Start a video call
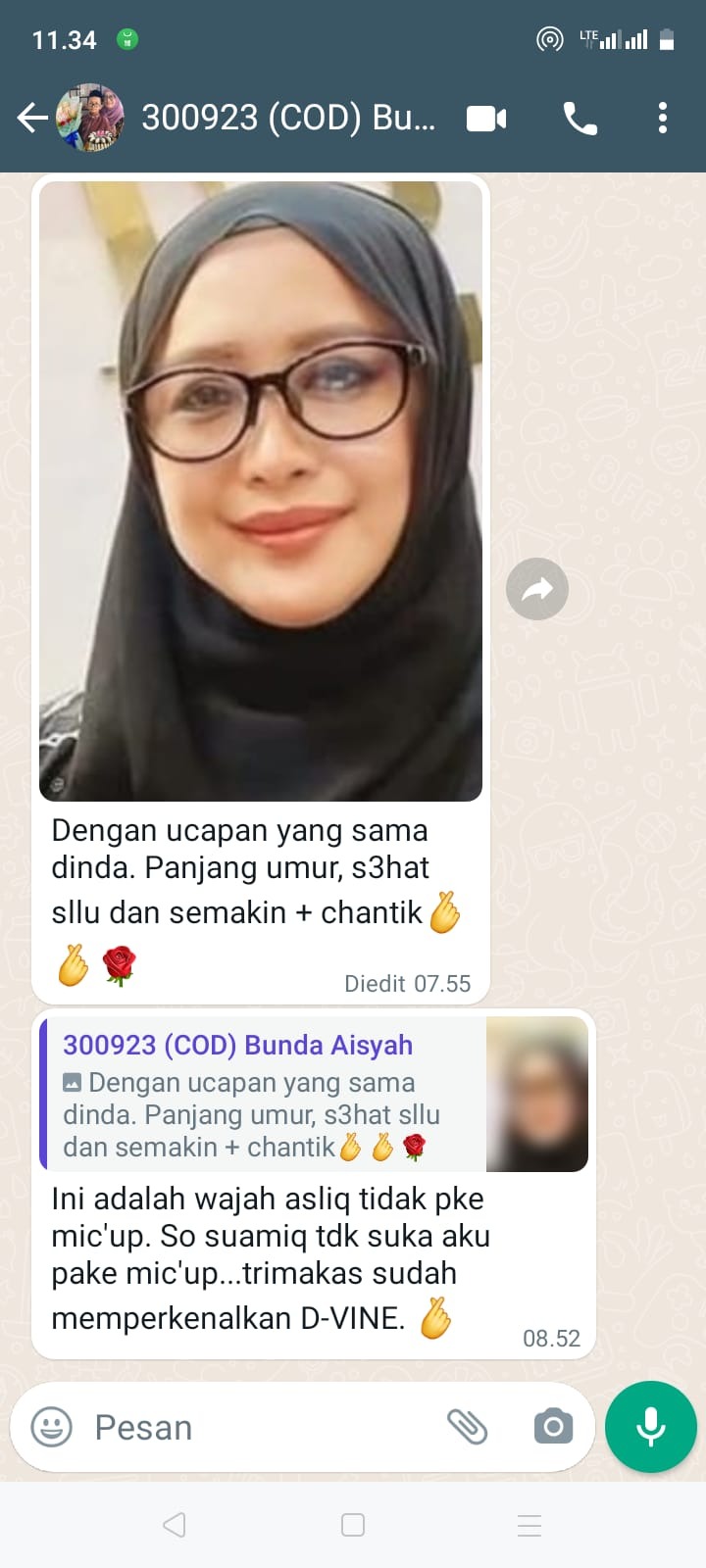706x1568 pixels. (x=486, y=119)
